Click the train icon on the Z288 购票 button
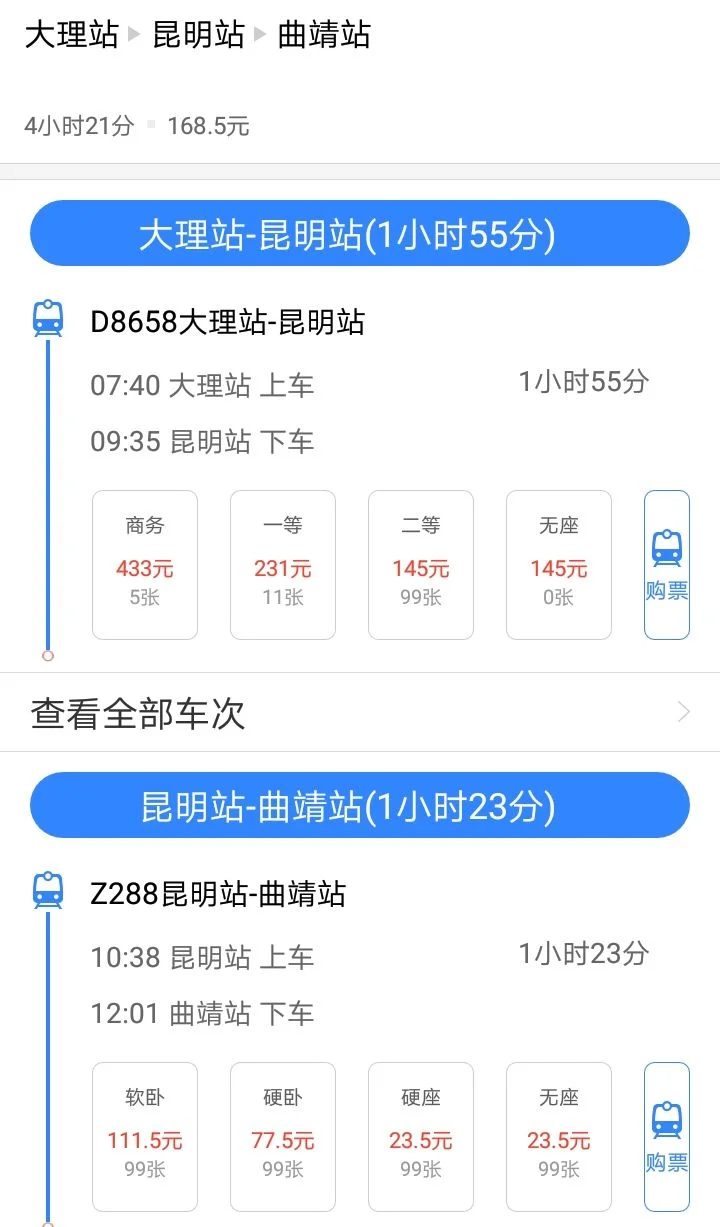This screenshot has height=1227, width=720. (666, 1118)
